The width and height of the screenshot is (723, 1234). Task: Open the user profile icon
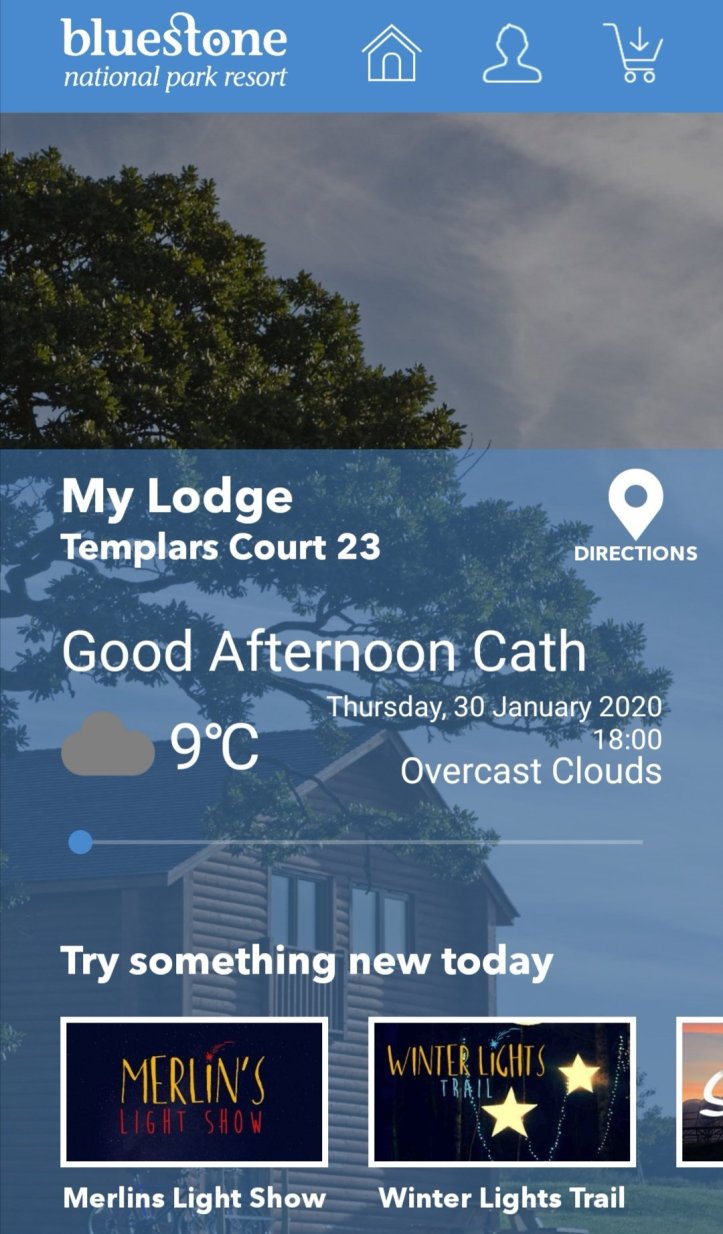pyautogui.click(x=512, y=54)
